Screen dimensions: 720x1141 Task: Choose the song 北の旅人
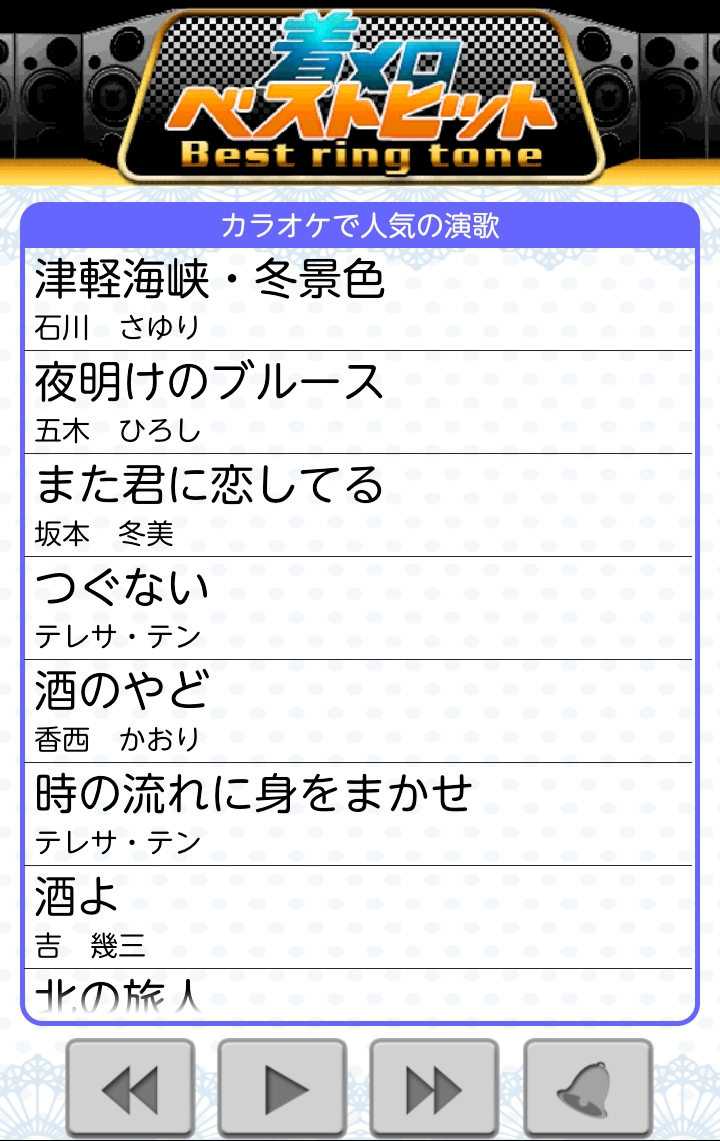(x=358, y=996)
